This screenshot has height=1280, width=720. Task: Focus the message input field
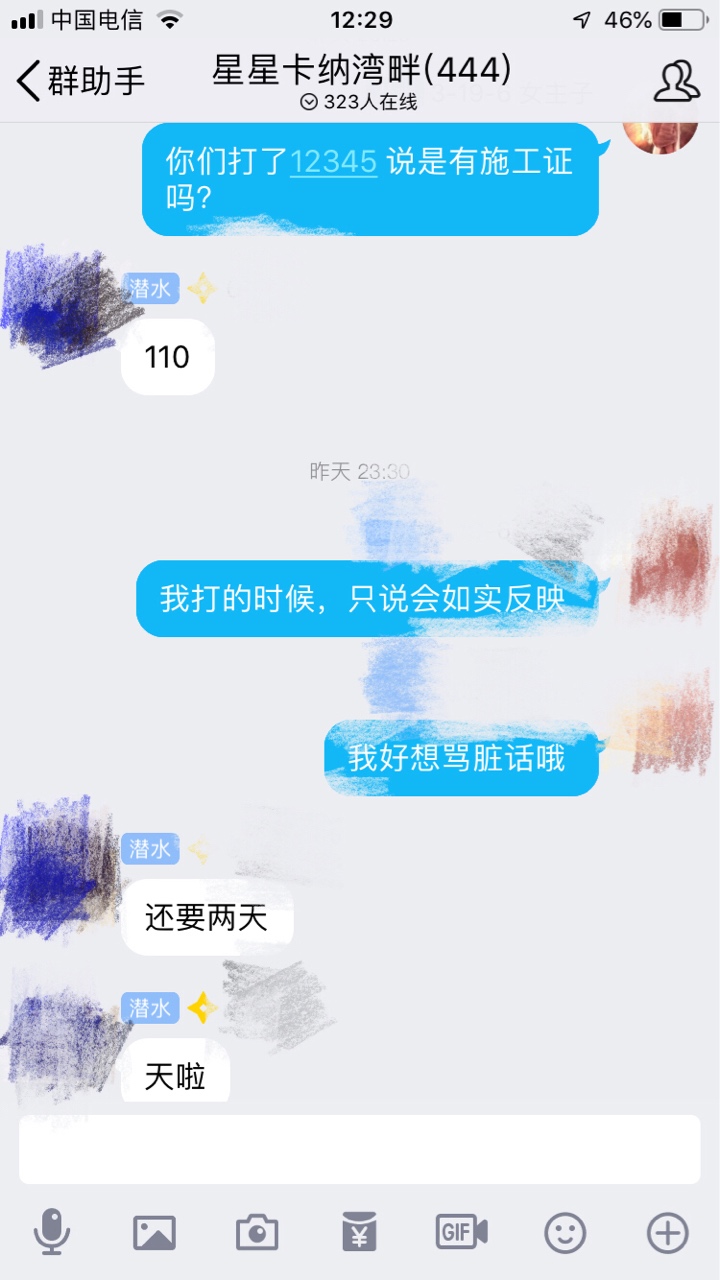pos(360,1149)
